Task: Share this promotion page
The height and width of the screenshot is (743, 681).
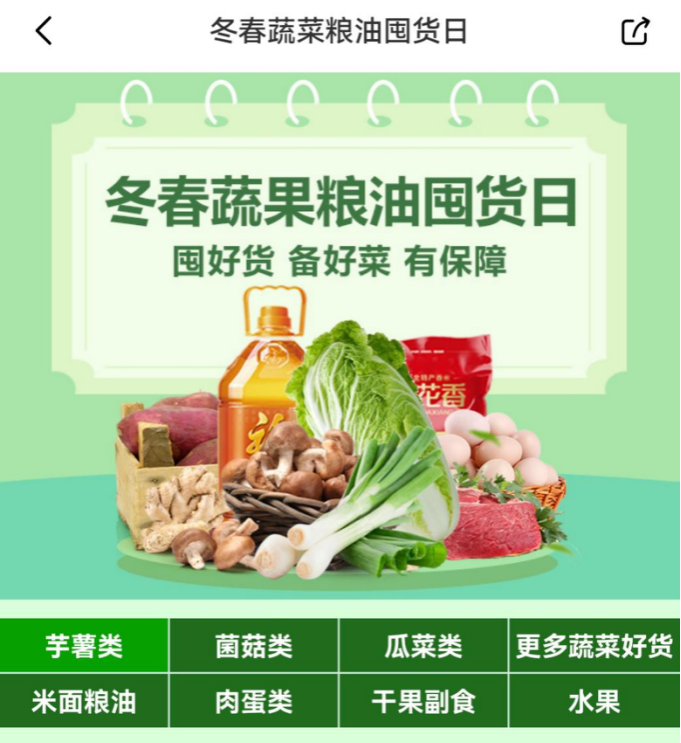Action: click(636, 31)
